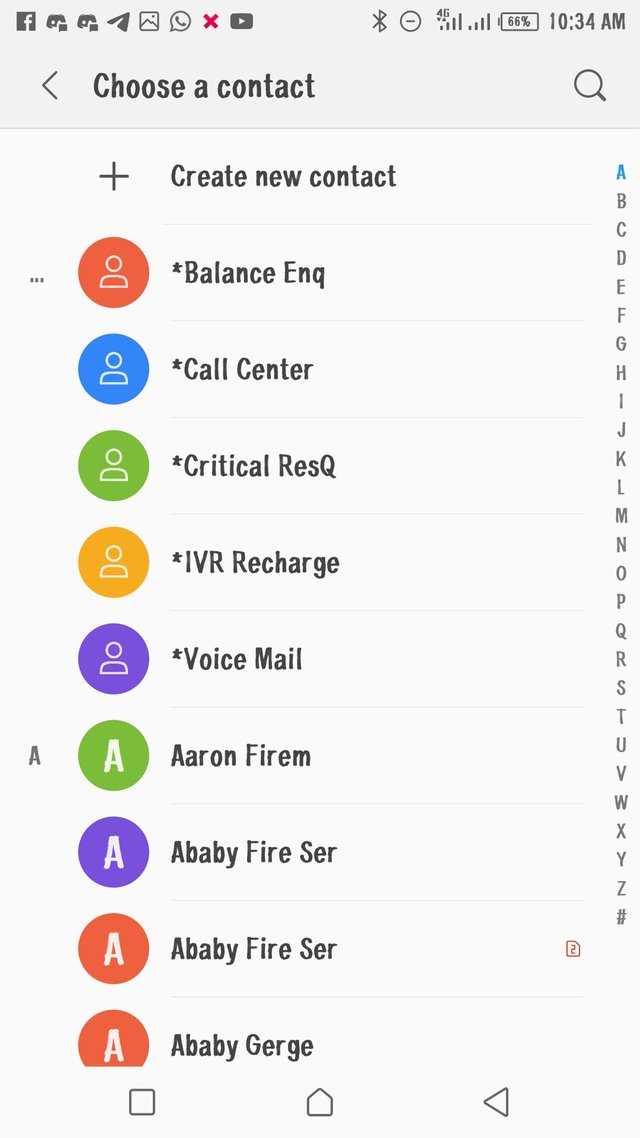Select *IVR Recharge from the list
The height and width of the screenshot is (1138, 640).
point(255,563)
